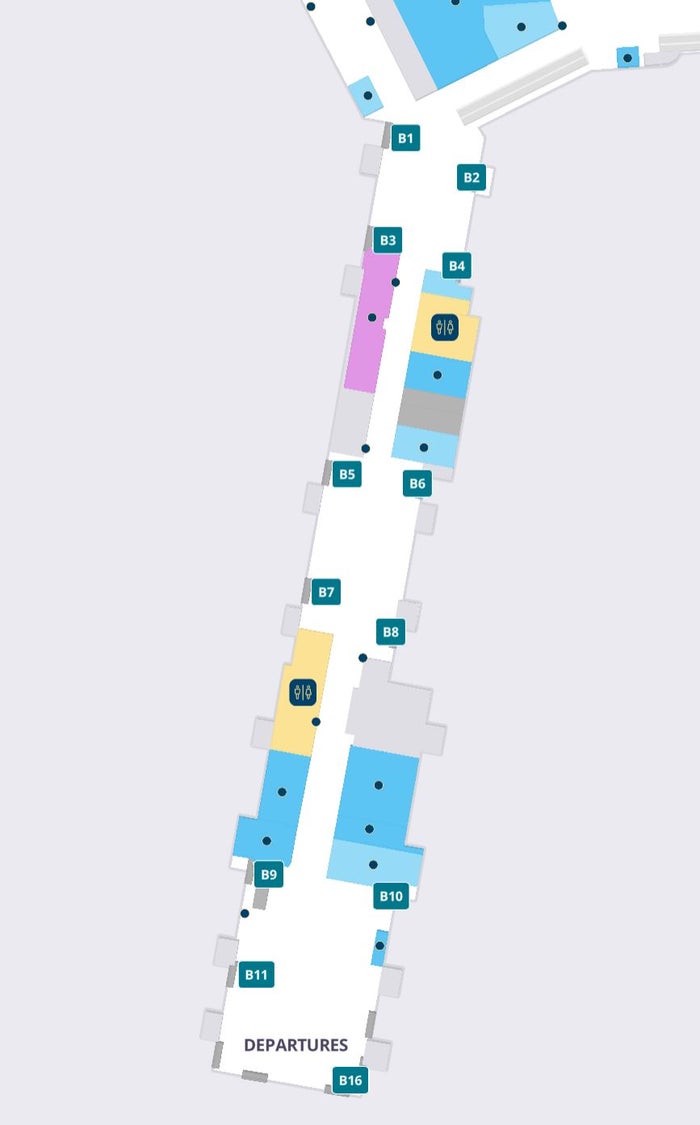Tap the B2 gate label
Viewport: 700px width, 1125px height.
point(471,177)
